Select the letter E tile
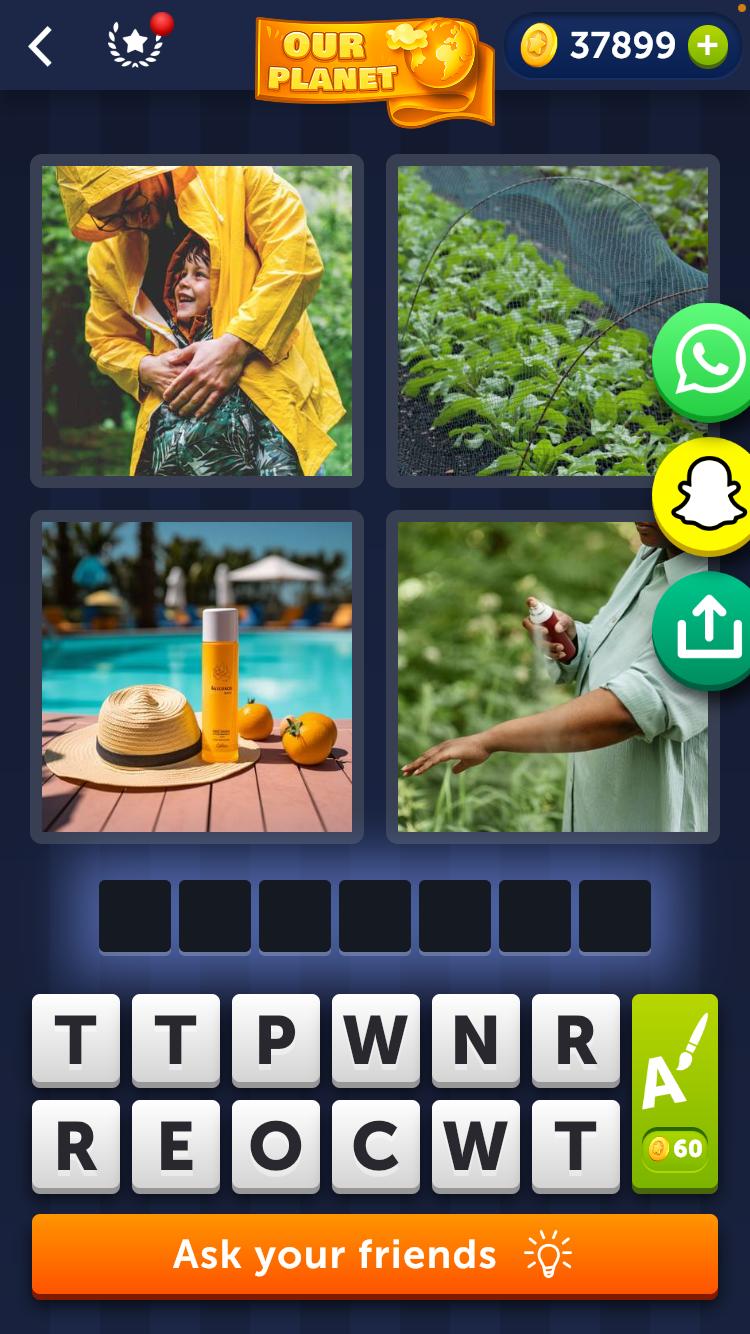This screenshot has width=750, height=1334. click(x=176, y=1146)
